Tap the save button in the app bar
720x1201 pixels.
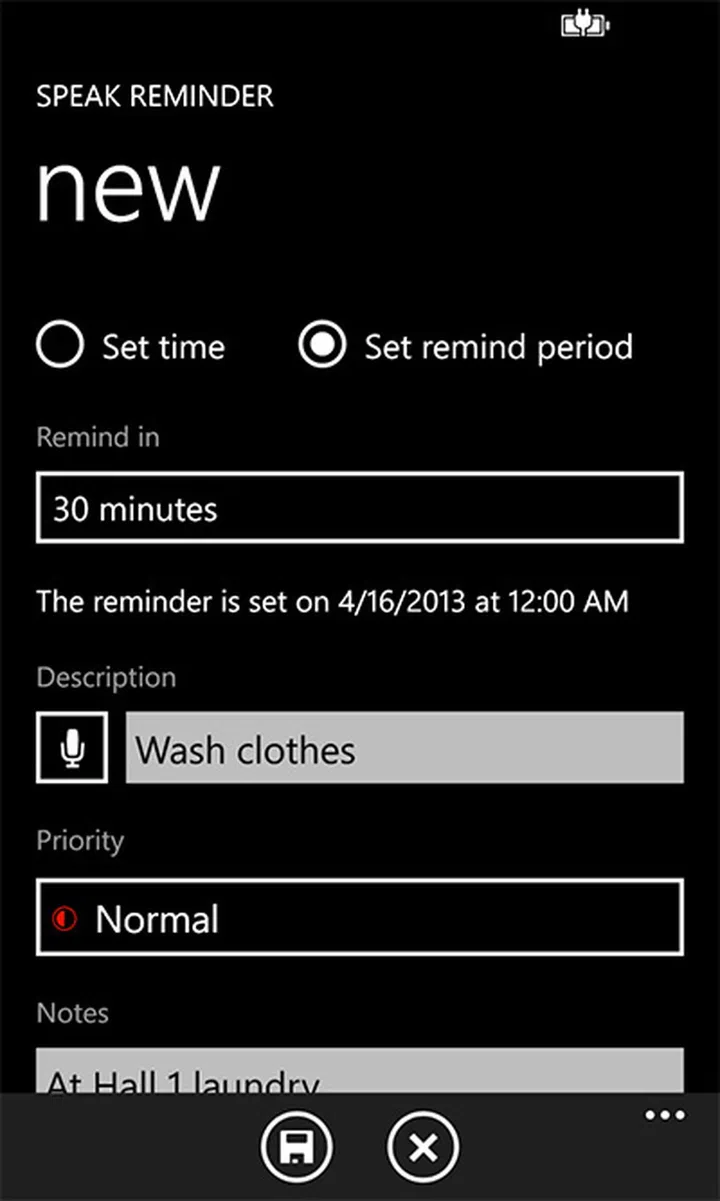pyautogui.click(x=297, y=1146)
